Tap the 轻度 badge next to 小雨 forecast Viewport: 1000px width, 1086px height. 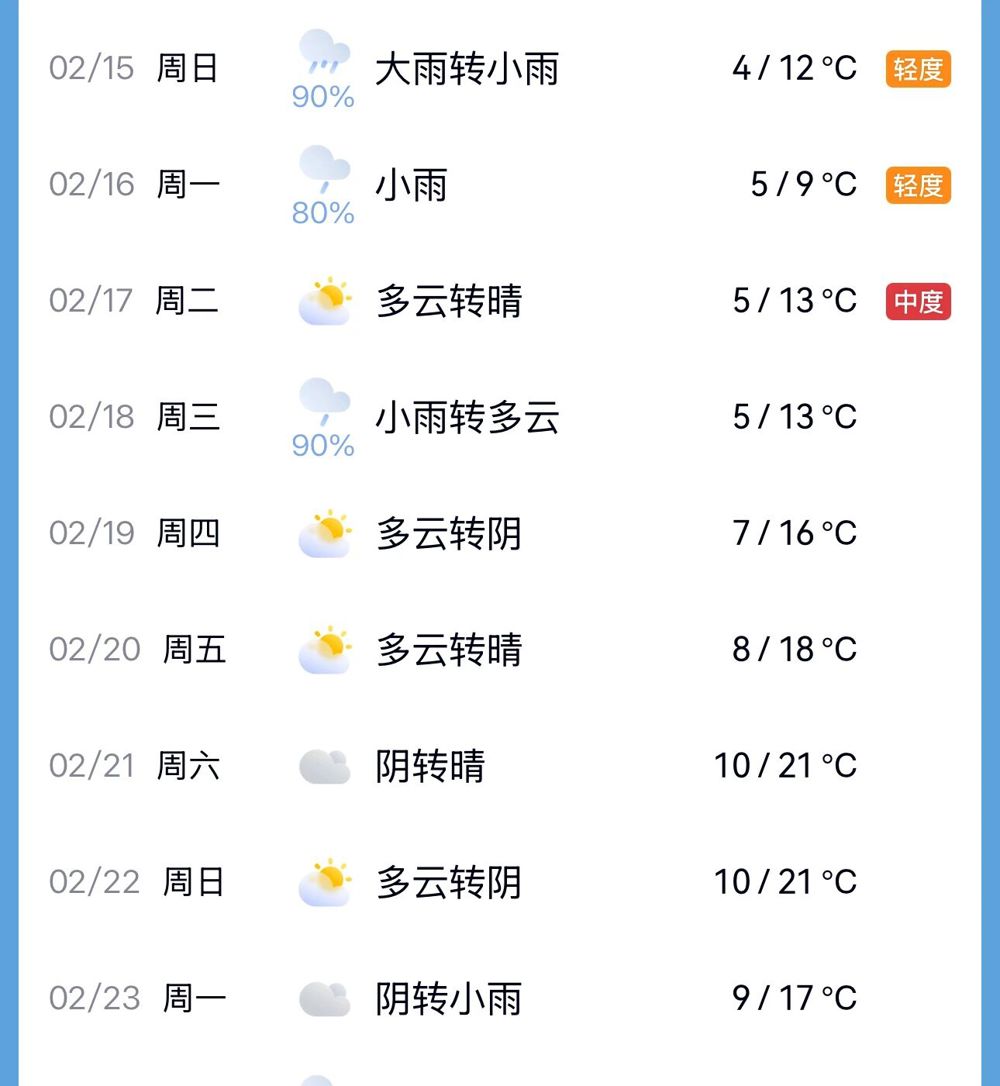(917, 184)
